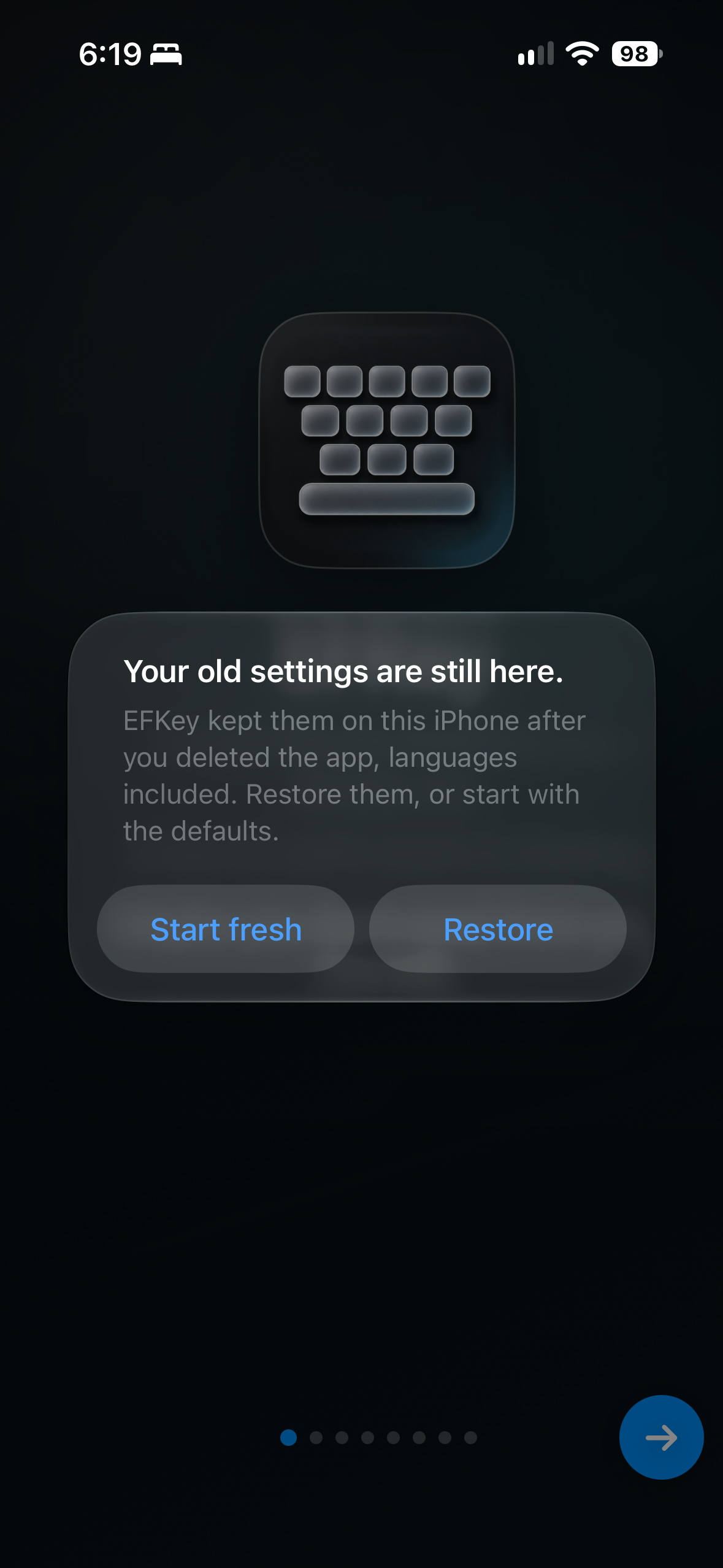The height and width of the screenshot is (1568, 723).
Task: Choose Start fresh with default settings
Action: (226, 929)
